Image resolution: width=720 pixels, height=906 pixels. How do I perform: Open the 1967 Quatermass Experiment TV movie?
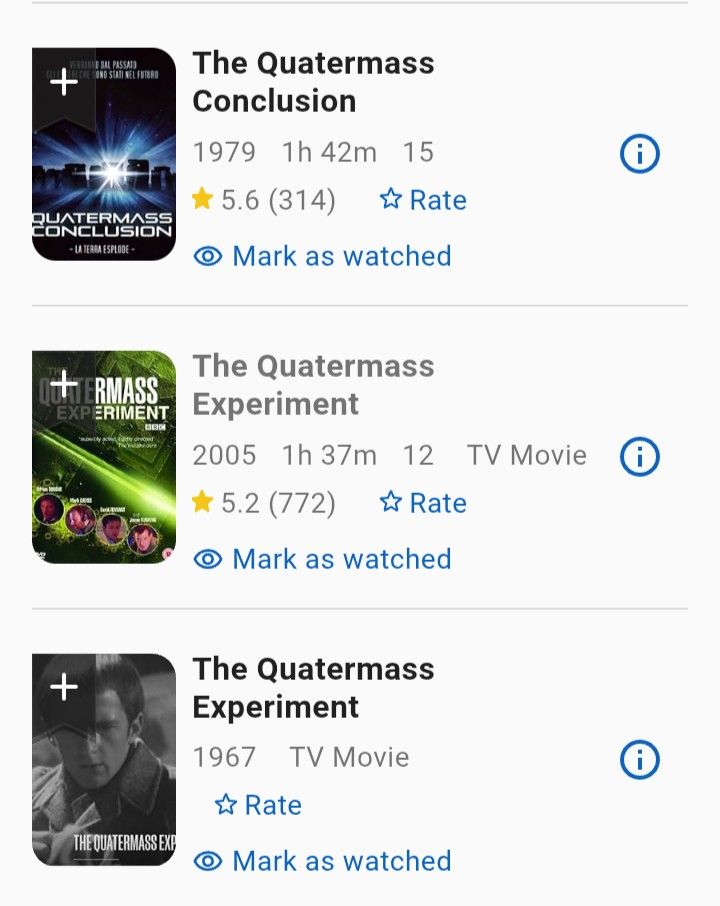[x=313, y=688]
